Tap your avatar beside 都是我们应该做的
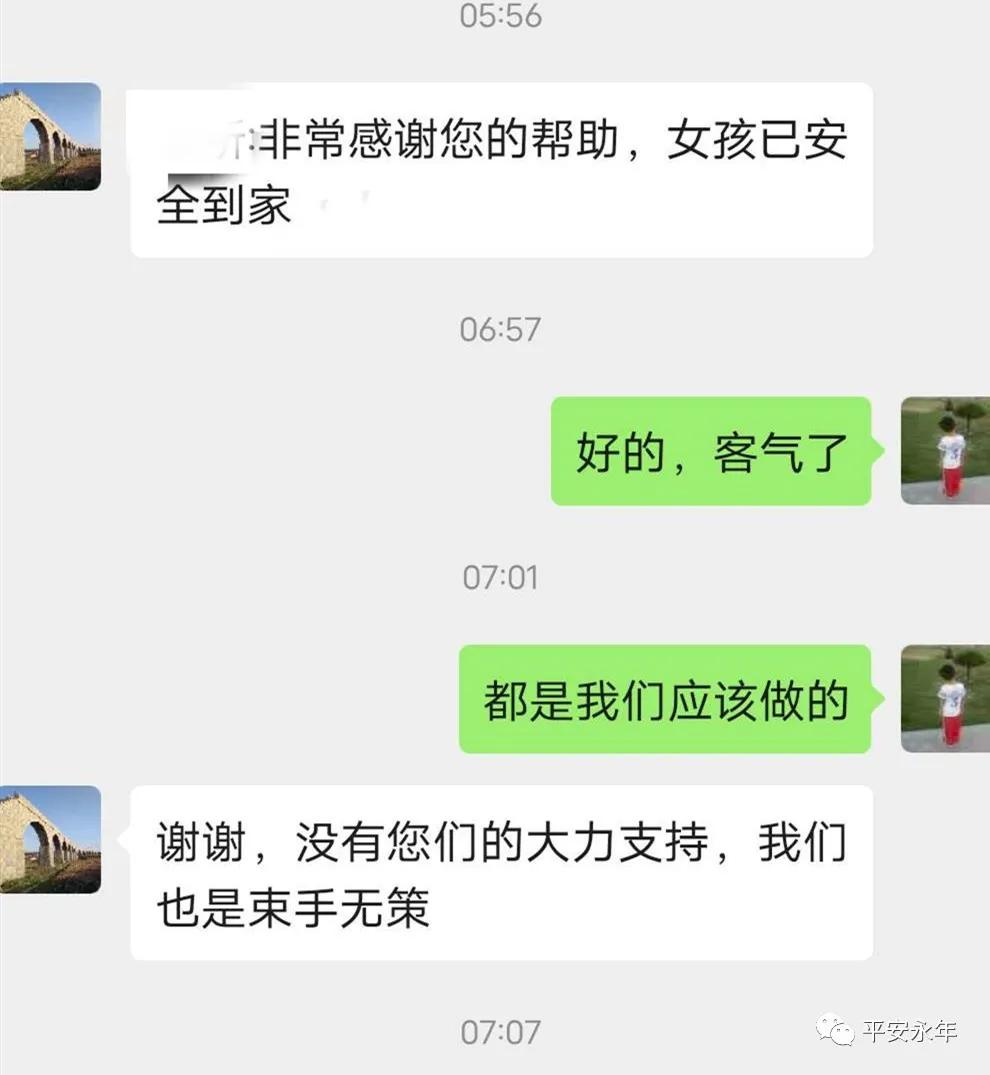 [945, 700]
